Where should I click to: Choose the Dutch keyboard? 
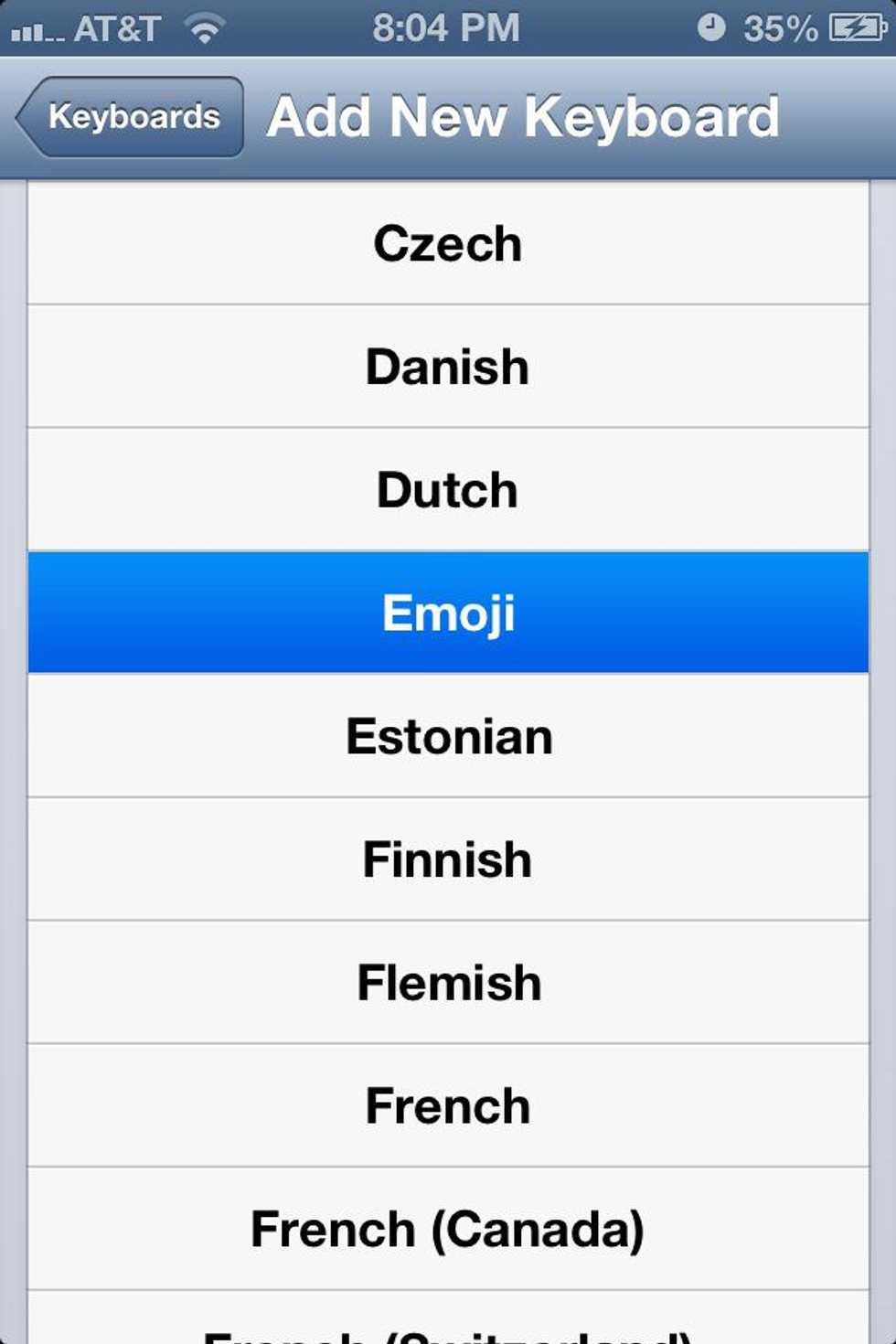448,490
